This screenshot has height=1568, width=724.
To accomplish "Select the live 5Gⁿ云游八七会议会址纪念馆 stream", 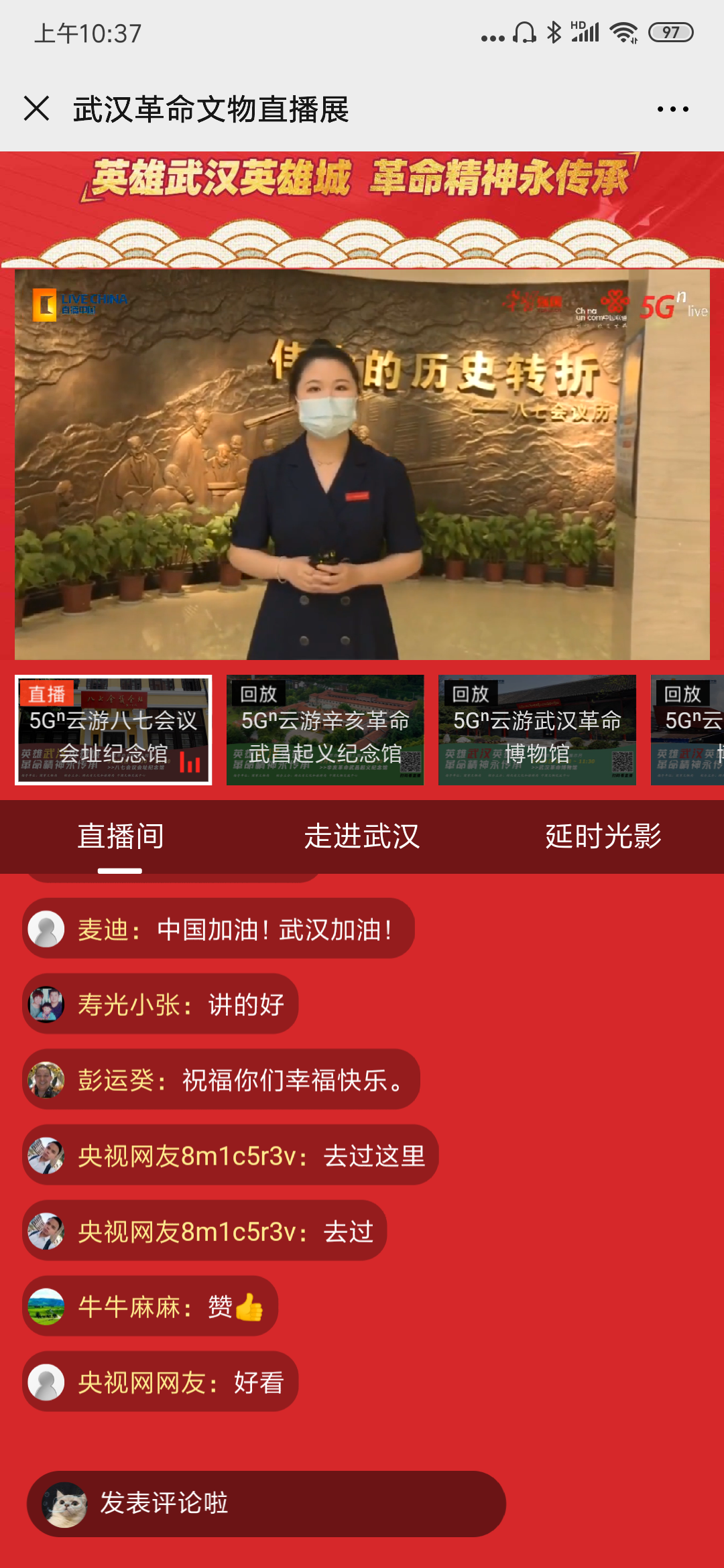I will (113, 730).
